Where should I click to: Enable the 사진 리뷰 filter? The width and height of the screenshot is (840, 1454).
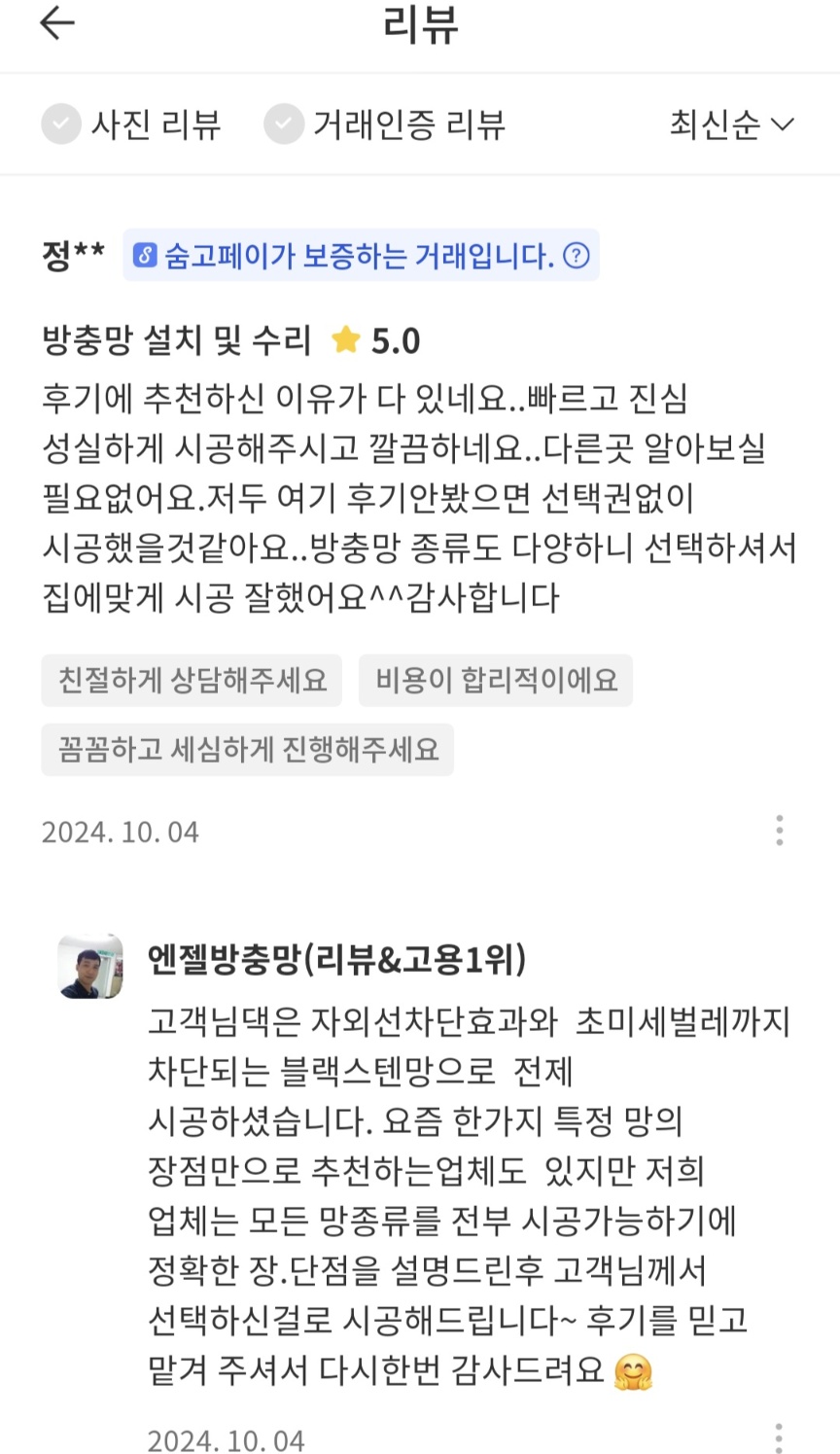[x=131, y=124]
